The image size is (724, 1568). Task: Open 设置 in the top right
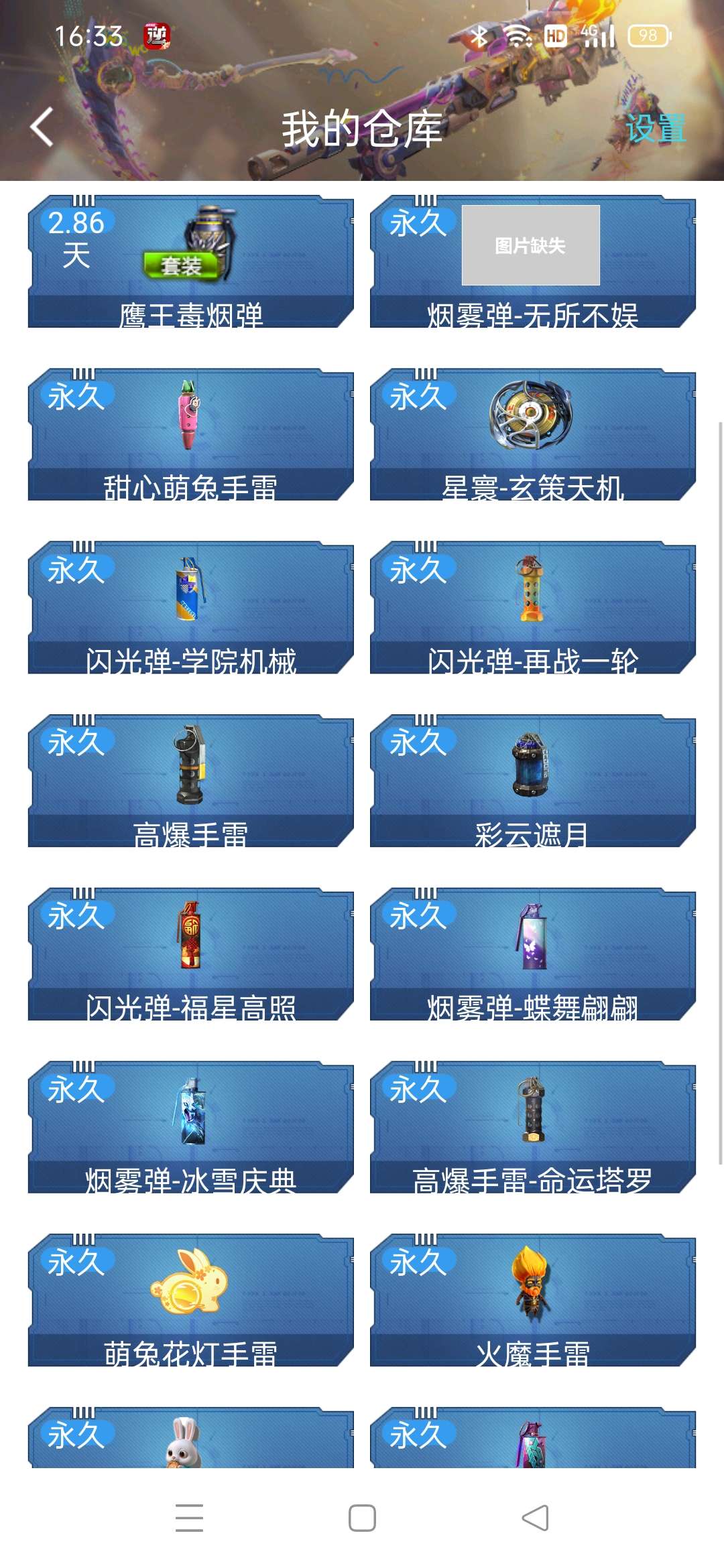pos(655,128)
